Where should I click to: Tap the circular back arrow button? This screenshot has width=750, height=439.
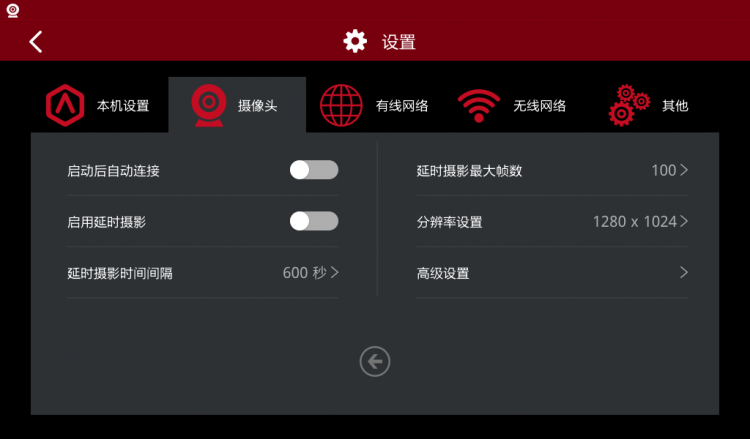point(375,361)
